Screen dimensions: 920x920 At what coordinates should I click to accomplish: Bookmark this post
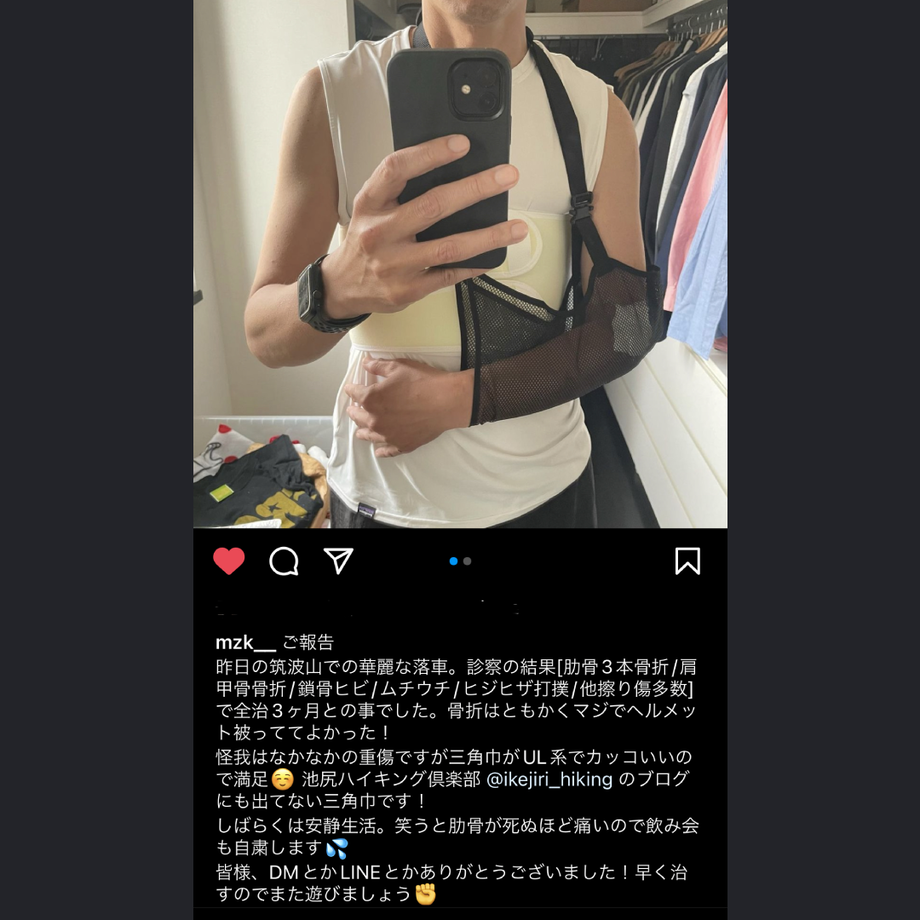pyautogui.click(x=687, y=561)
